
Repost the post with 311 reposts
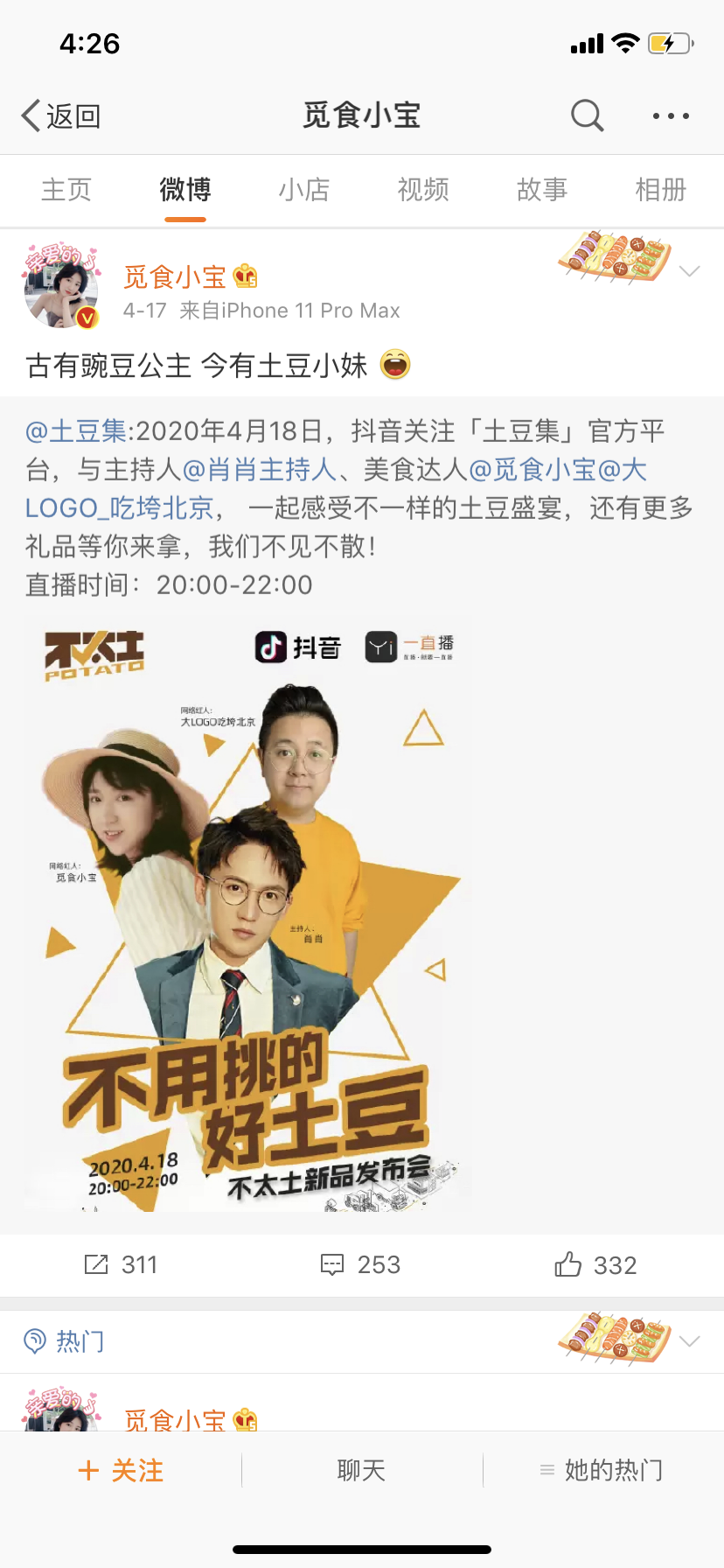[x=121, y=1265]
